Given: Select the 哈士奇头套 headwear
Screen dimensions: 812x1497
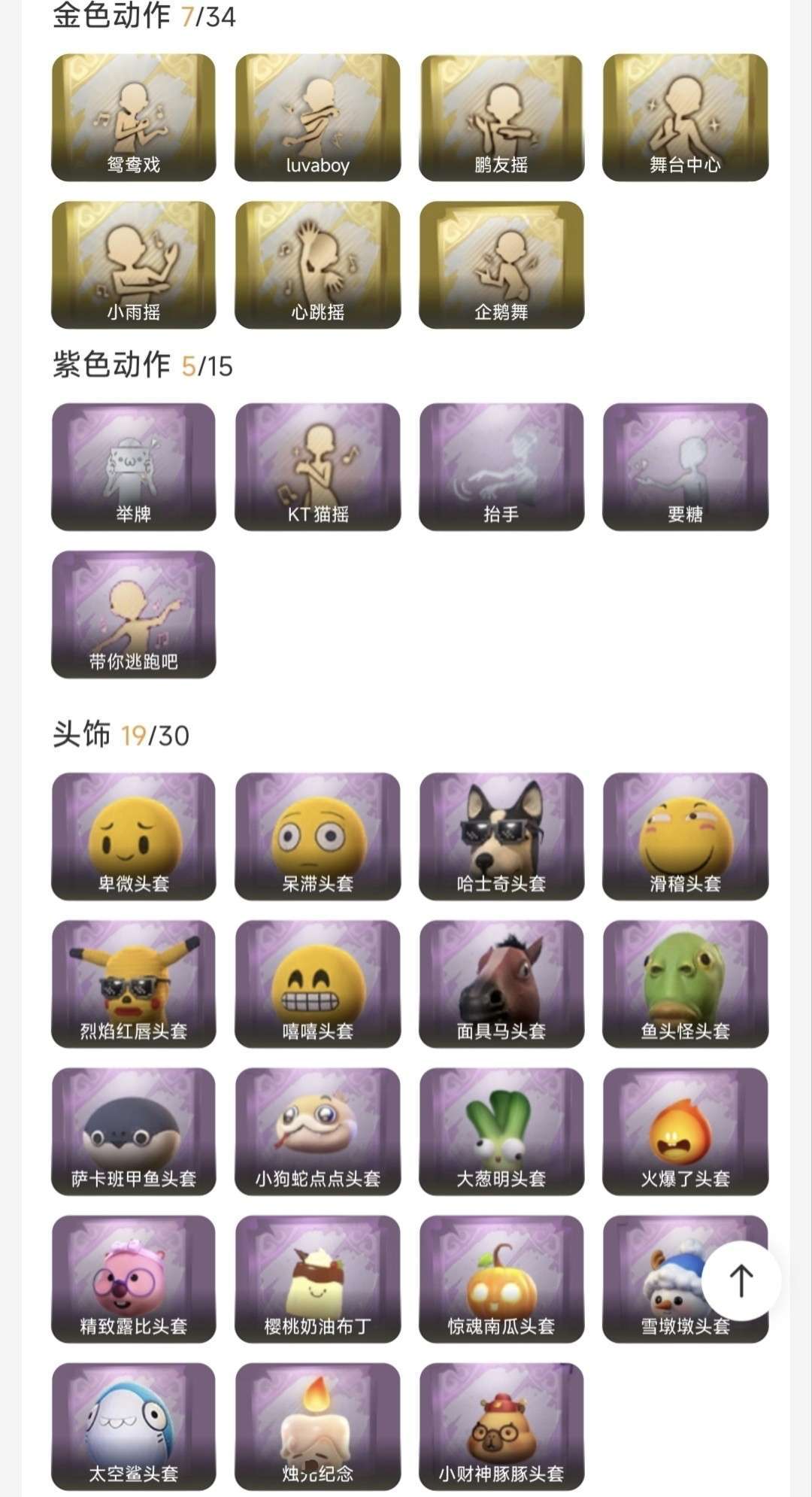Looking at the screenshot, I should point(501,836).
